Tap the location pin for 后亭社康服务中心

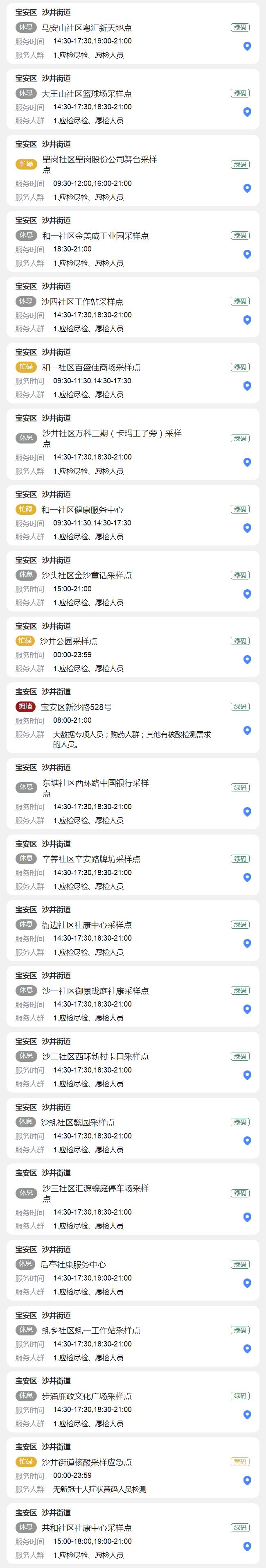pos(247,1283)
